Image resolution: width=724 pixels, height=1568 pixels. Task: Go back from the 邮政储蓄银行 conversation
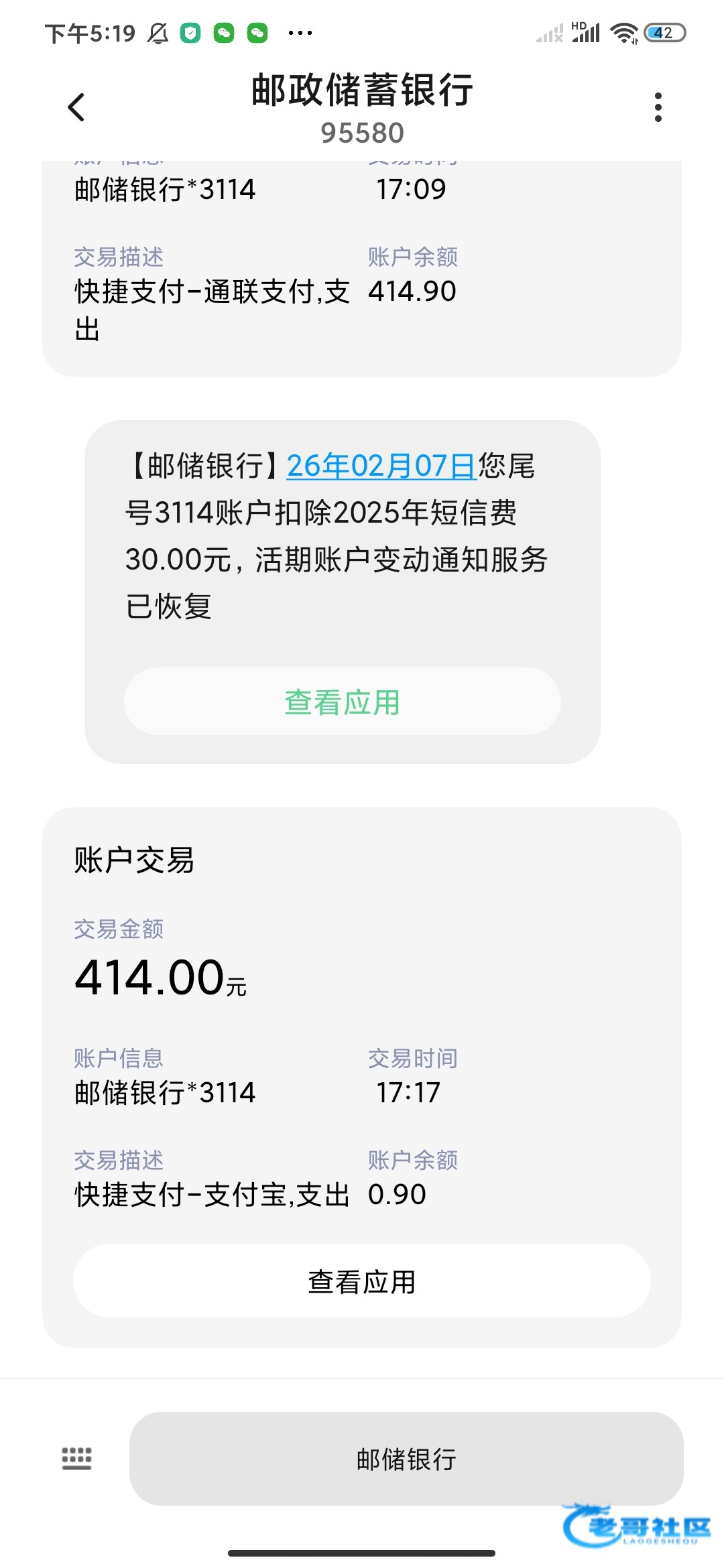click(x=76, y=107)
